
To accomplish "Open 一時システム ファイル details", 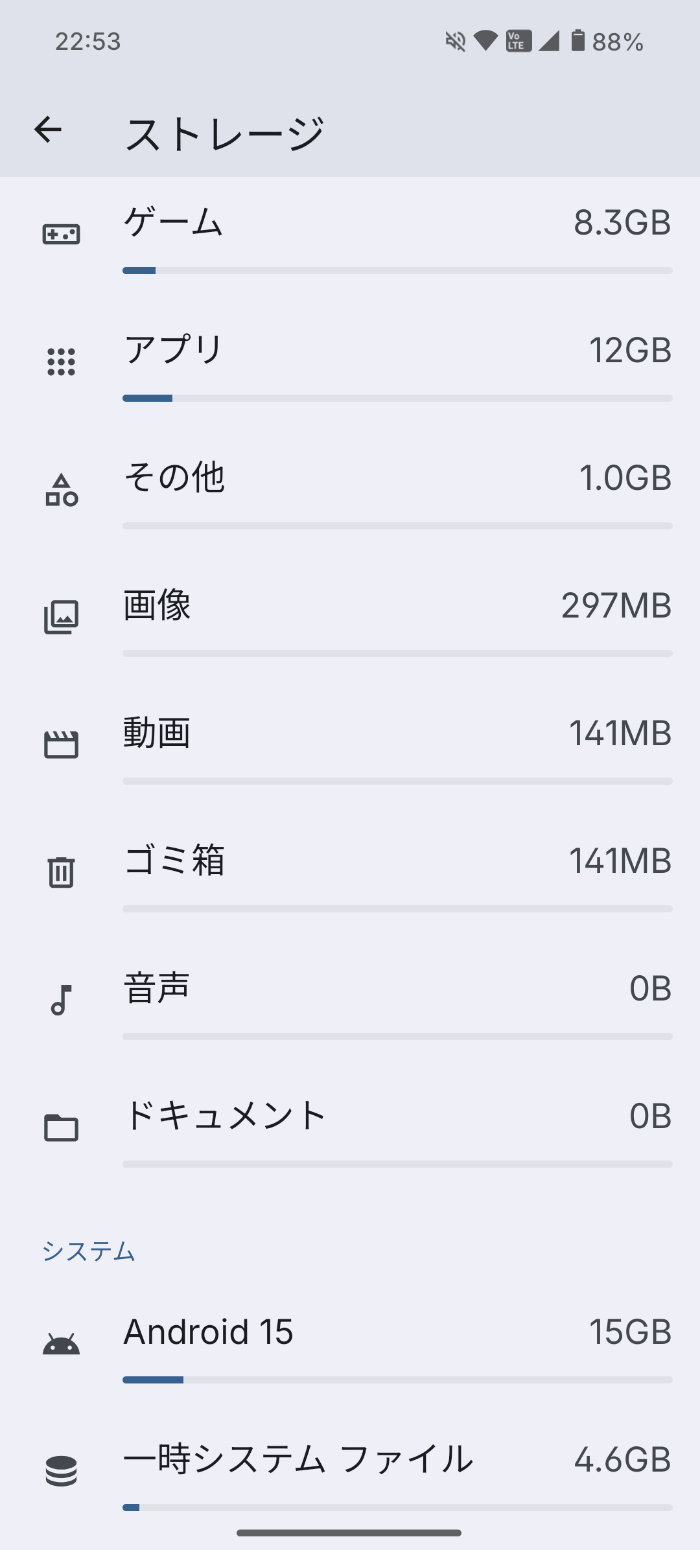I will coord(350,1472).
